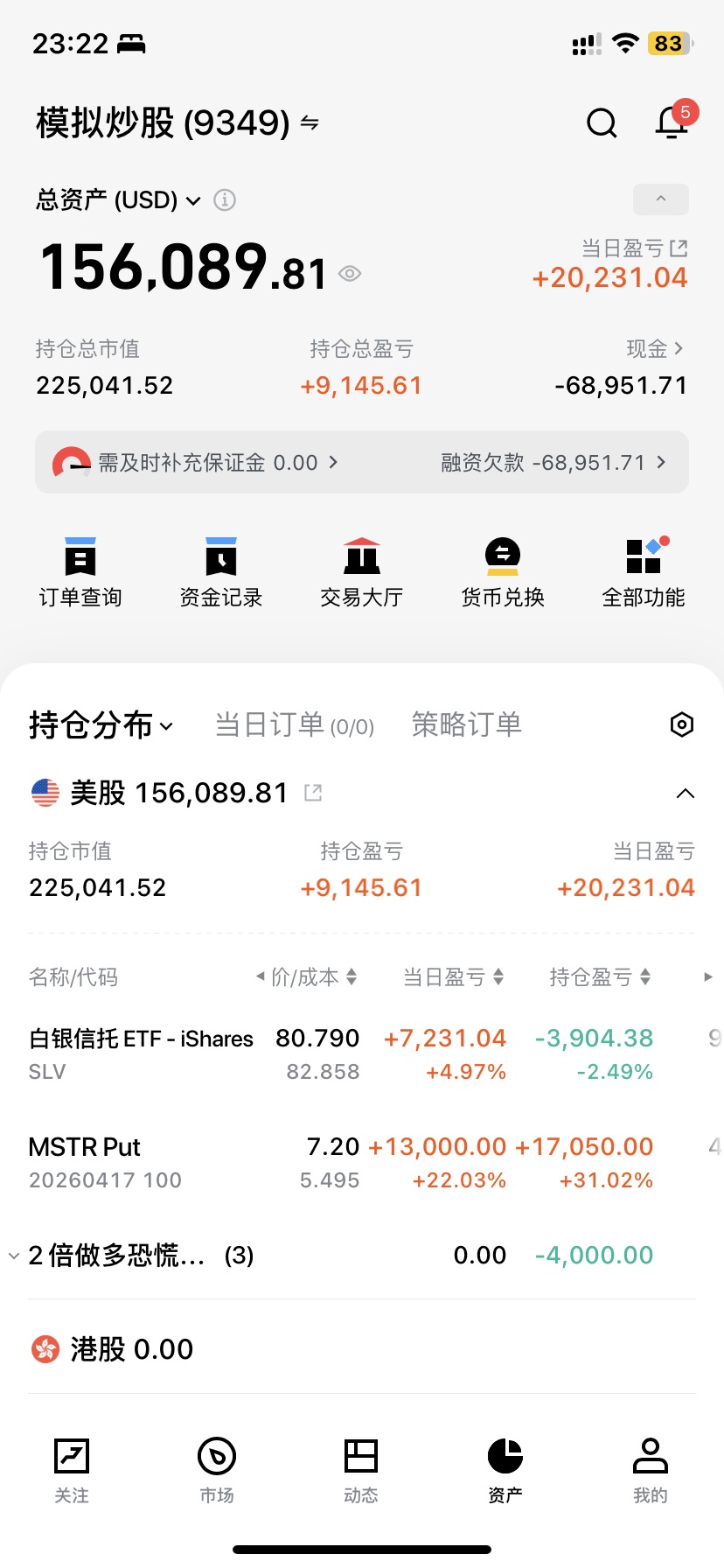This screenshot has width=724, height=1568.
Task: Collapse the asset summary panel
Action: coord(660,199)
